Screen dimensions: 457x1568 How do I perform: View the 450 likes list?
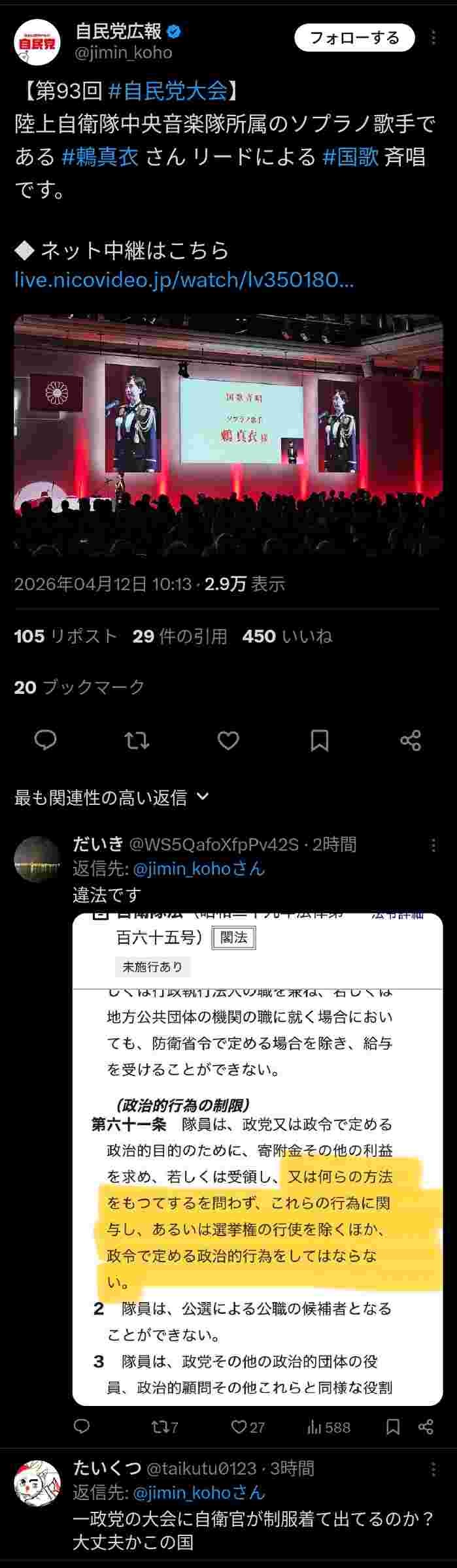(x=287, y=636)
